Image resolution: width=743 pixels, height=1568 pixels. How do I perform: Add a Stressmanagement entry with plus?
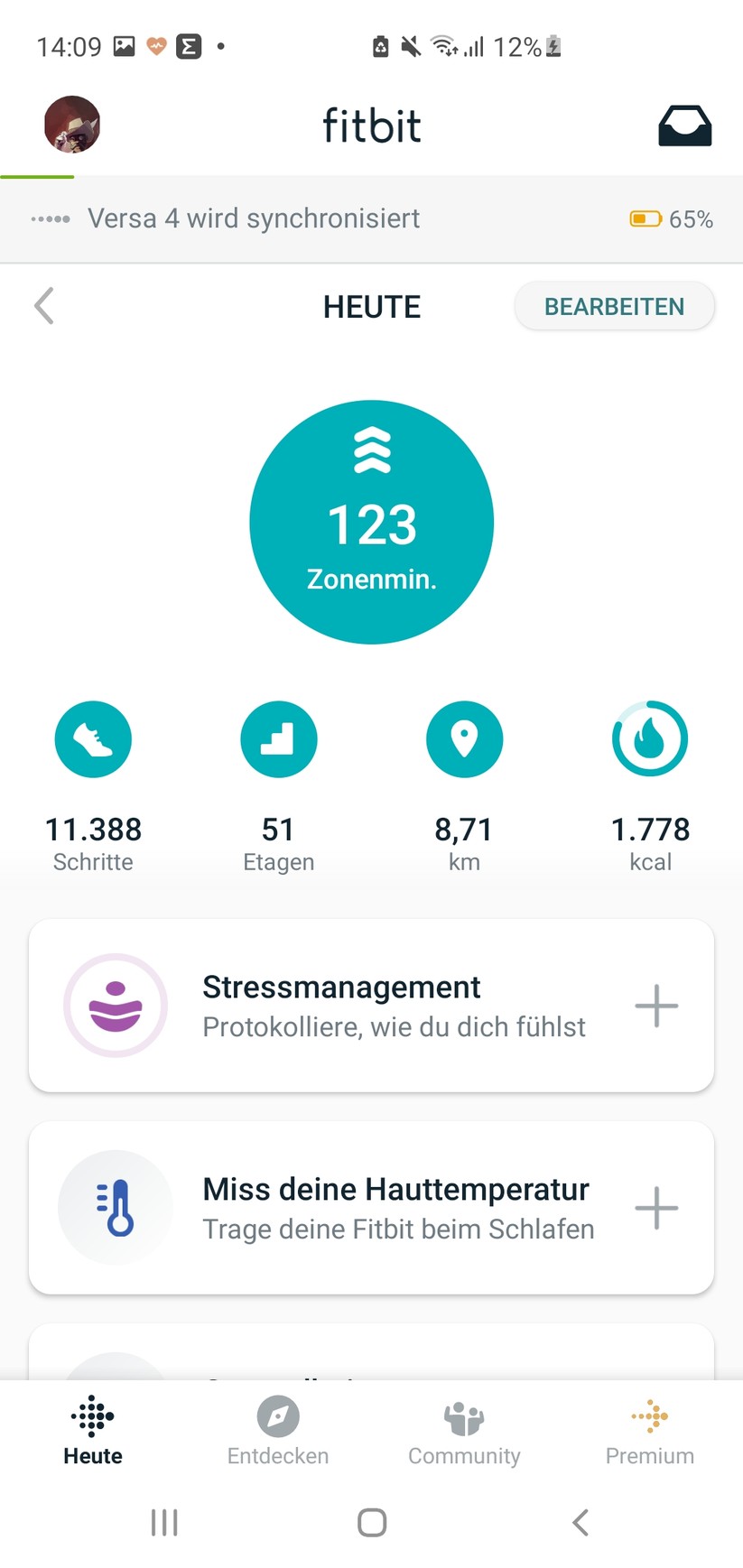pyautogui.click(x=656, y=1006)
